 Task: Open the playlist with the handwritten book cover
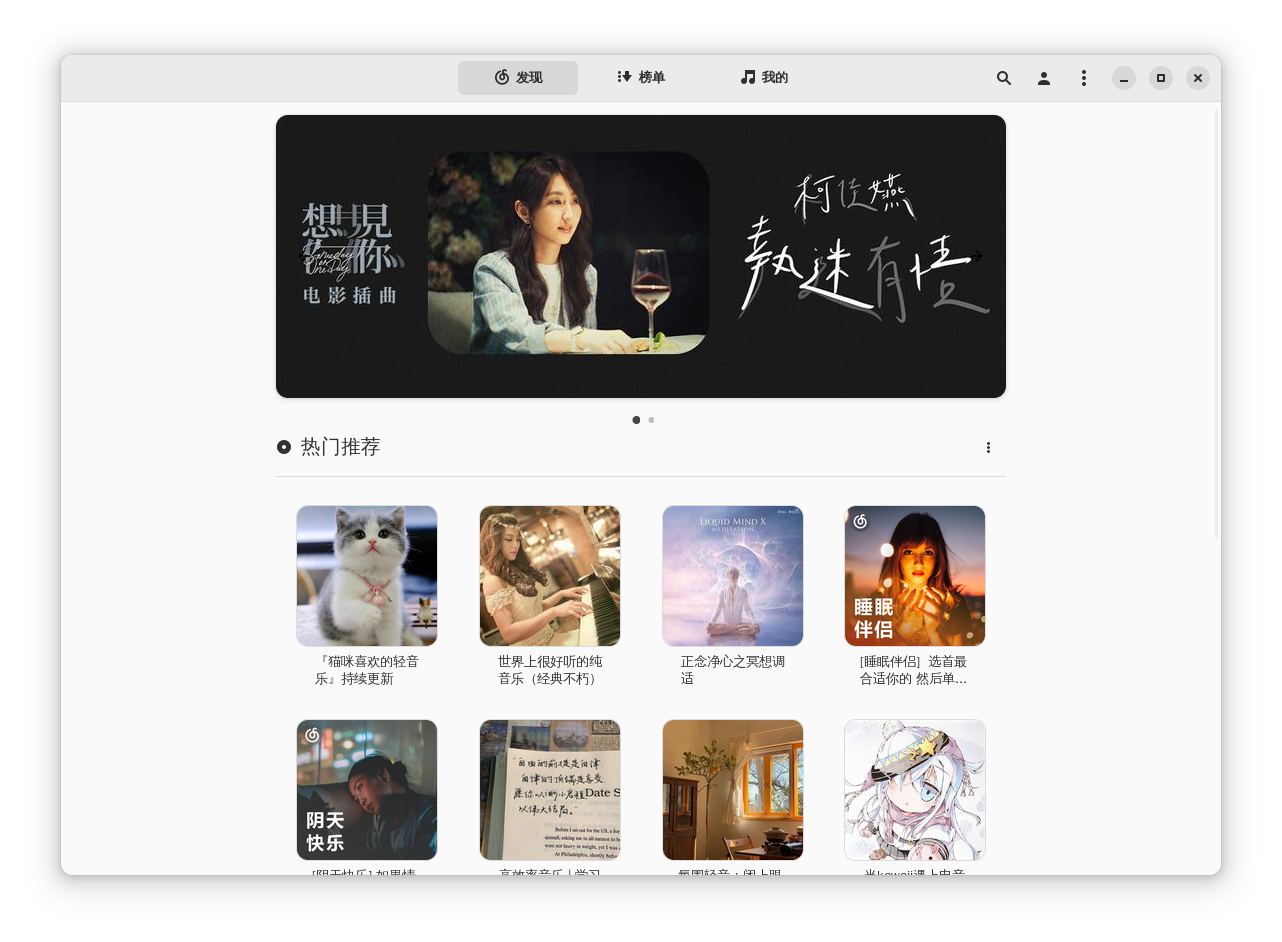550,790
